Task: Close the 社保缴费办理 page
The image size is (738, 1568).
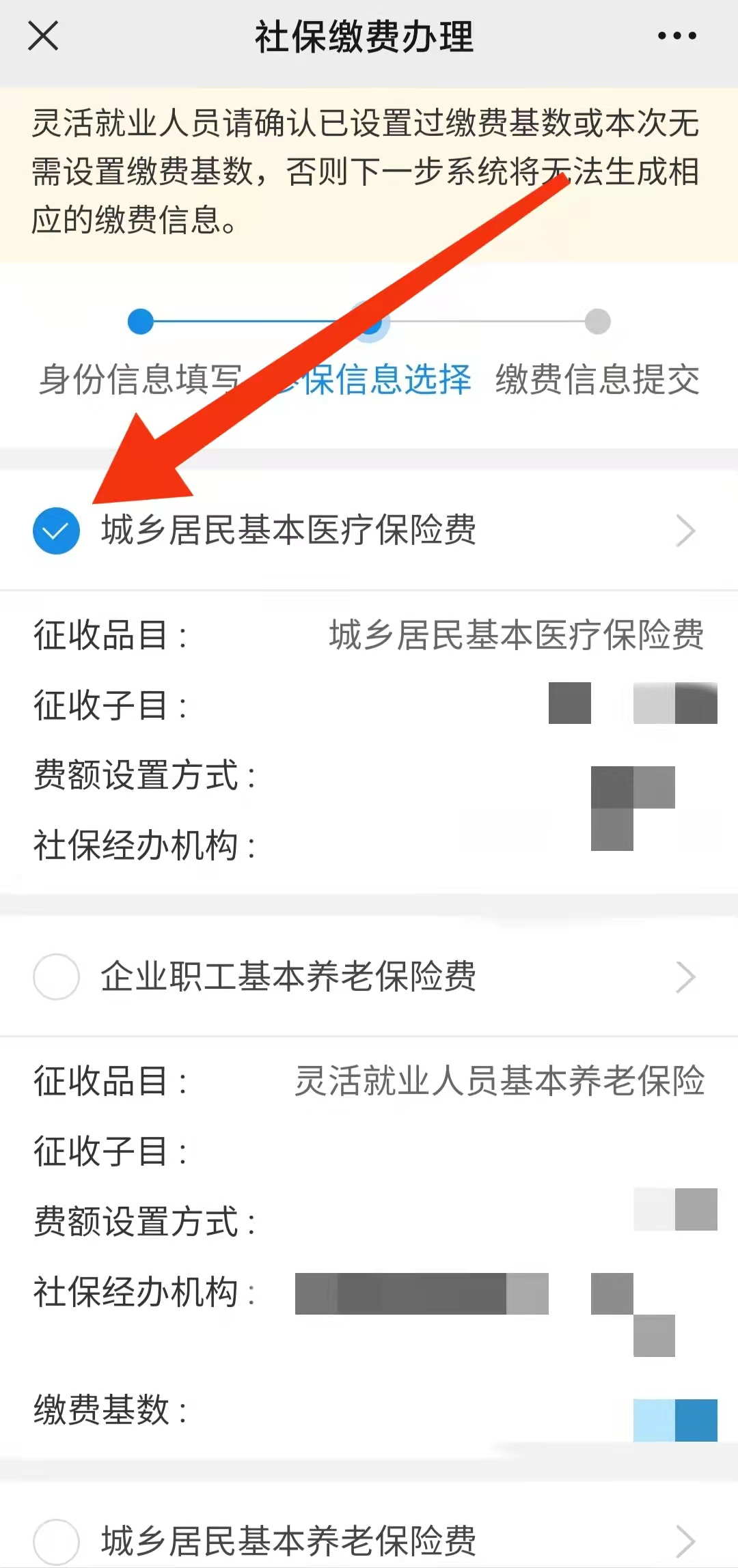Action: click(43, 36)
